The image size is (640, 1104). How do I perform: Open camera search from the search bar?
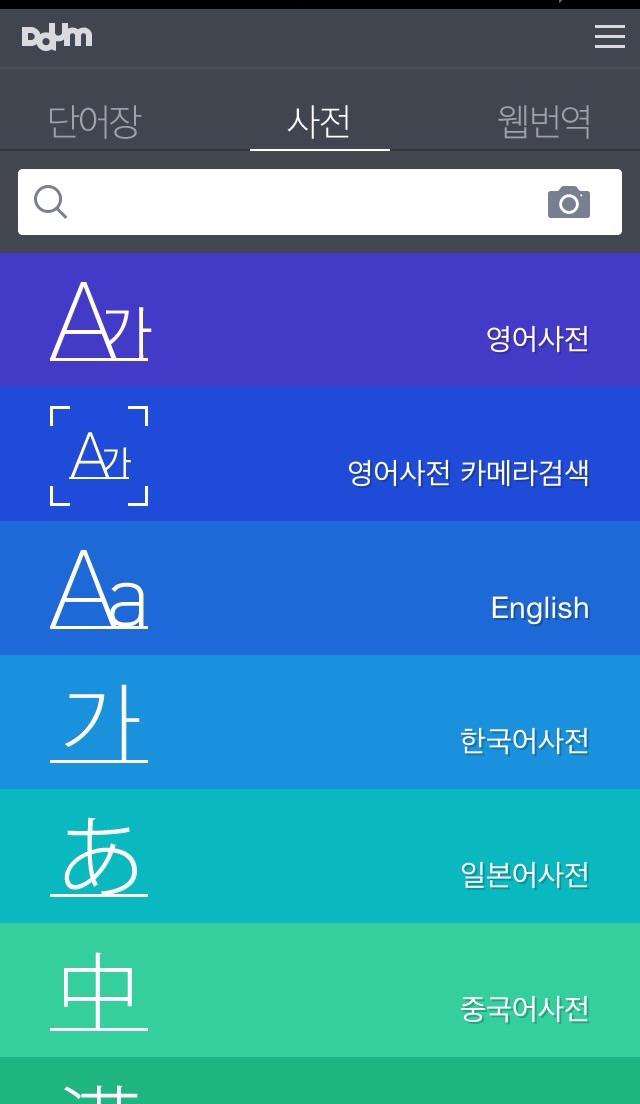coord(568,202)
